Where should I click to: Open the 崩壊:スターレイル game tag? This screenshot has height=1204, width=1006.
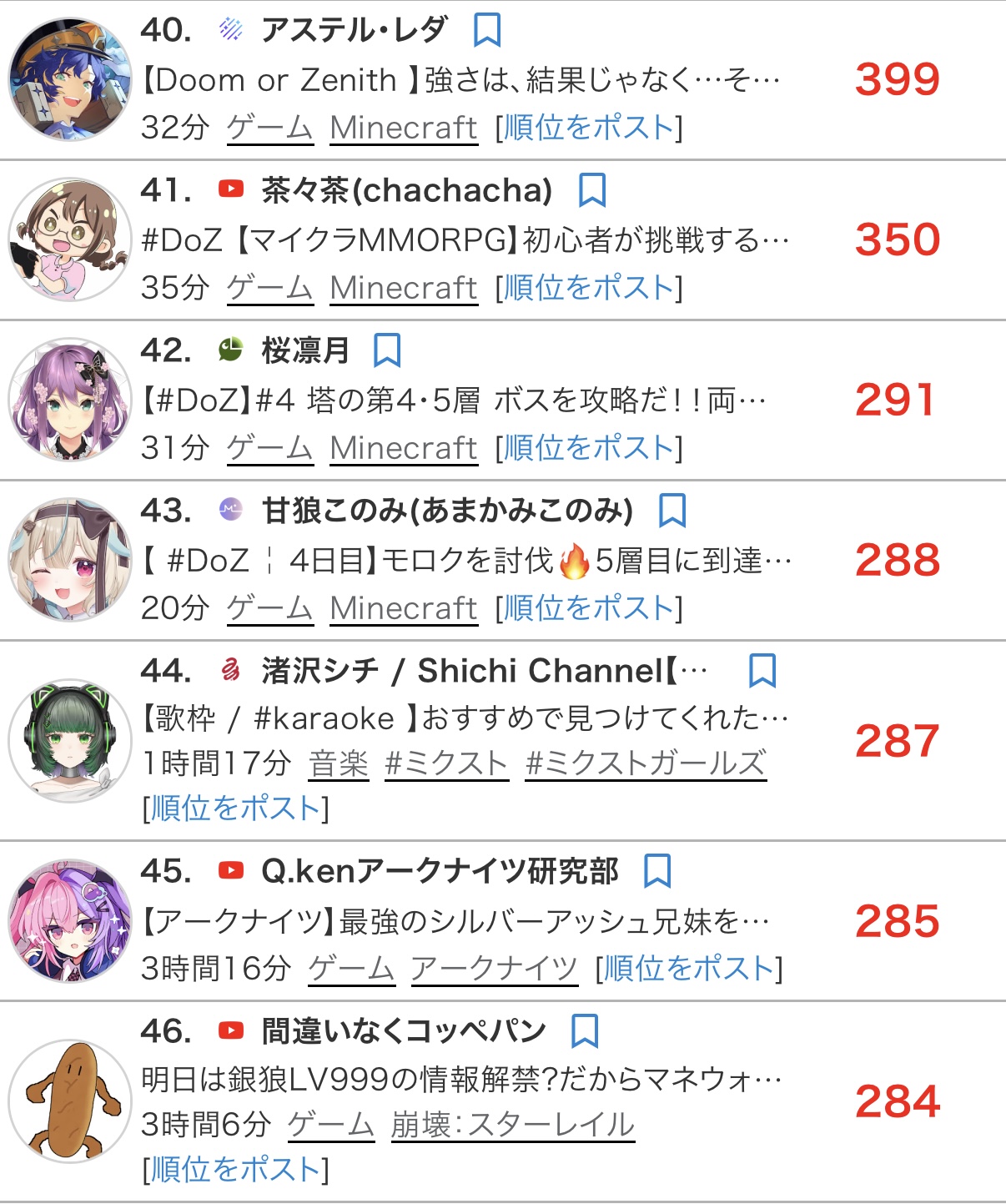(512, 1125)
